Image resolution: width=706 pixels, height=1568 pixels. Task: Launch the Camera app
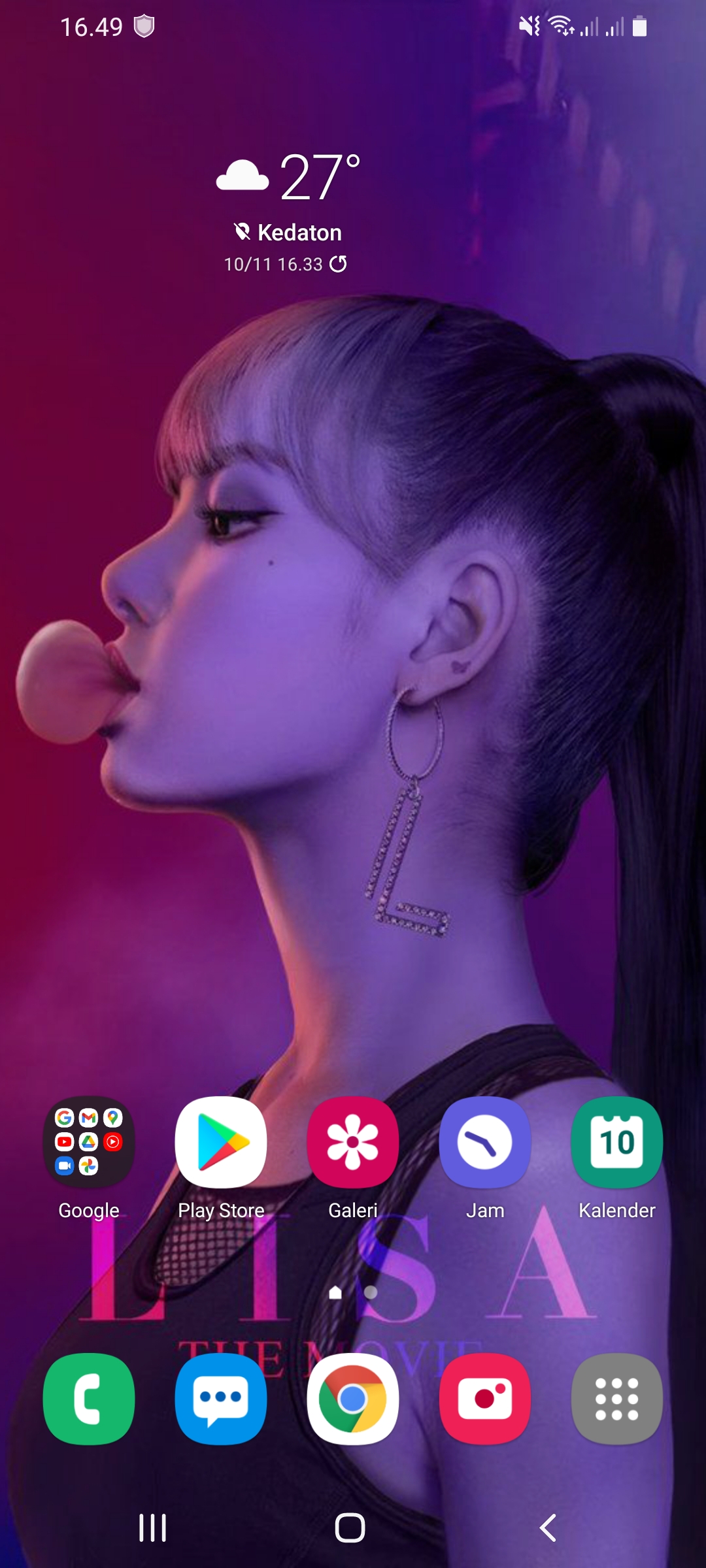(484, 1398)
